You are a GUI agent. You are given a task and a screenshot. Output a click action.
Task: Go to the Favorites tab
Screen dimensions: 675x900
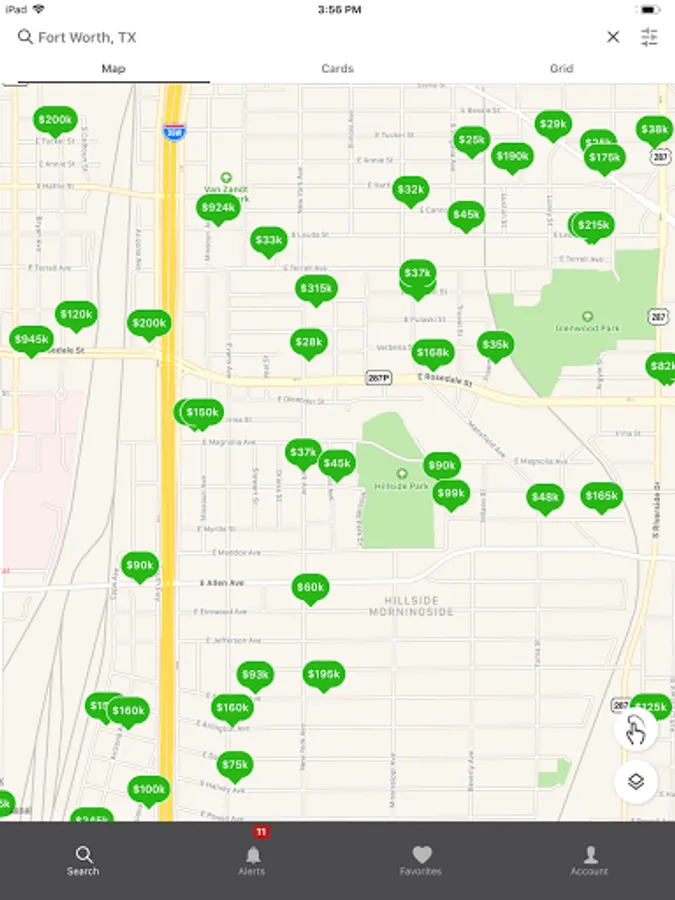point(421,860)
